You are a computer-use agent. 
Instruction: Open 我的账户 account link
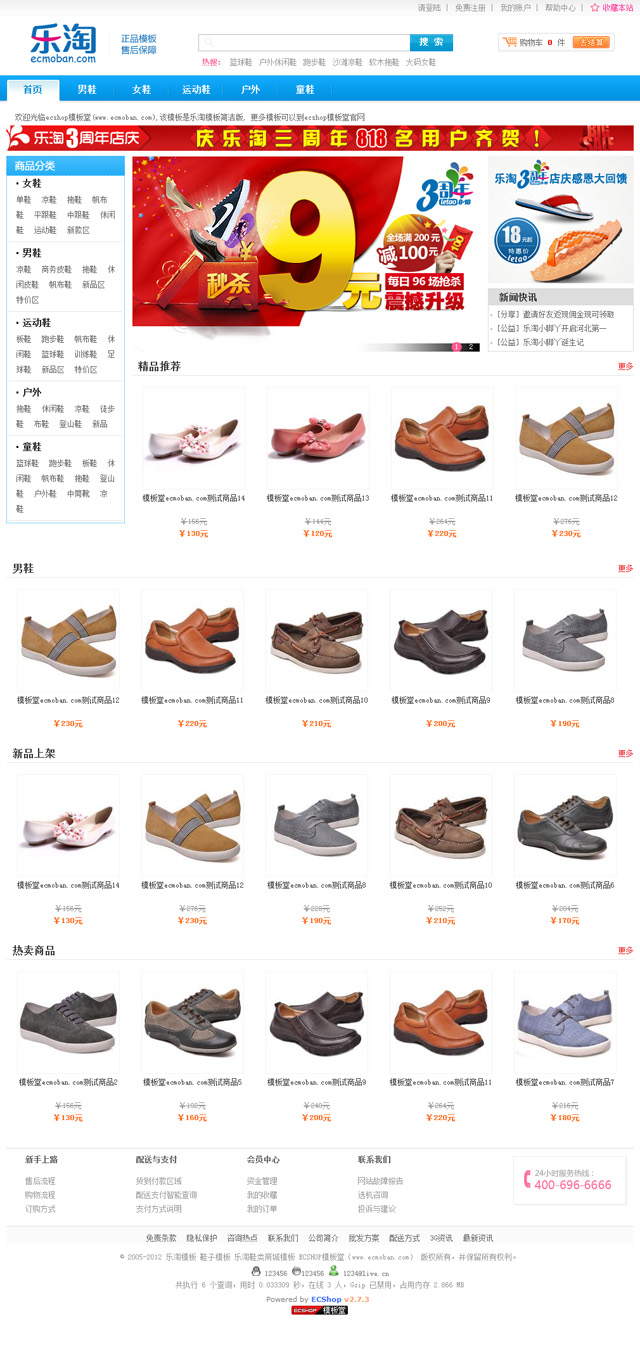[x=515, y=7]
